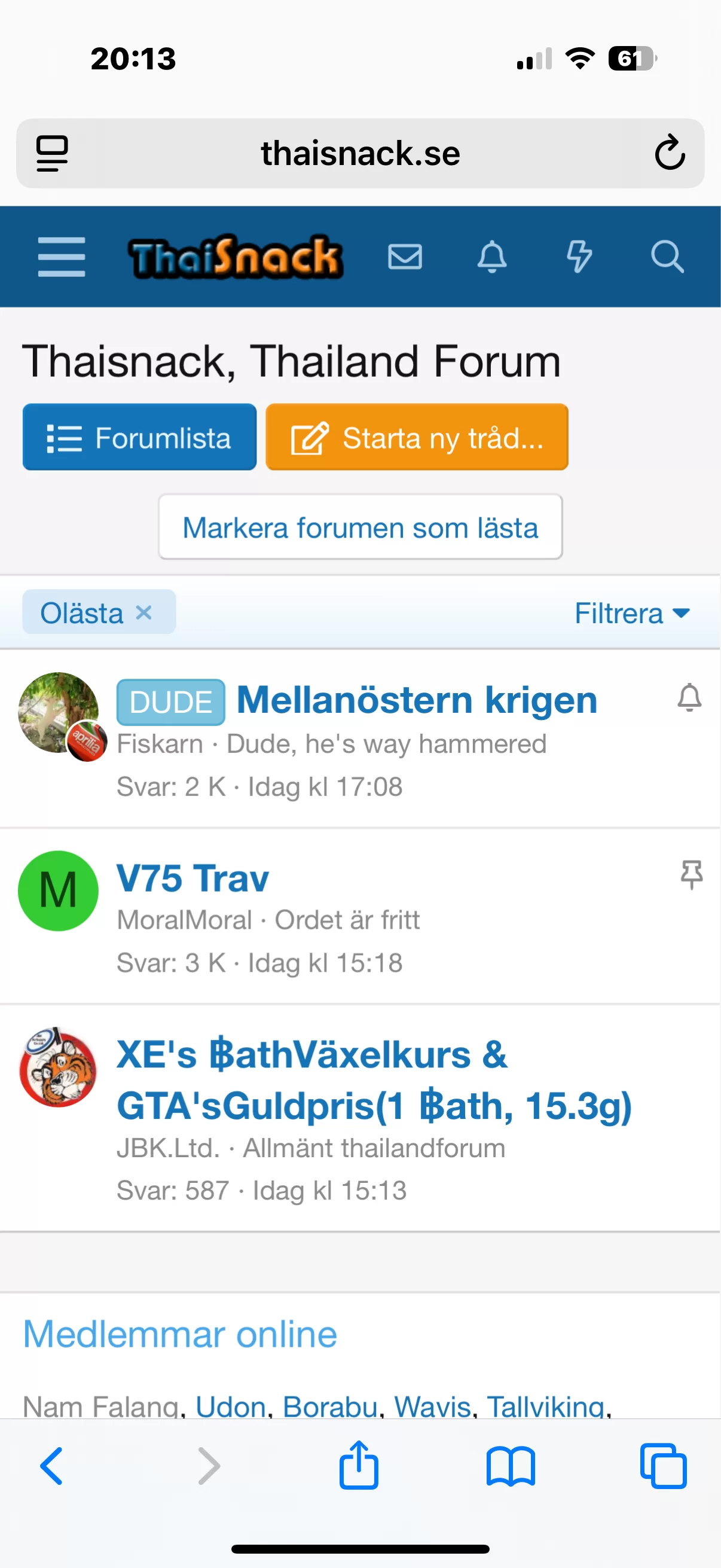Image resolution: width=721 pixels, height=1568 pixels.
Task: Remove the Olästa filter chip
Action: click(144, 612)
